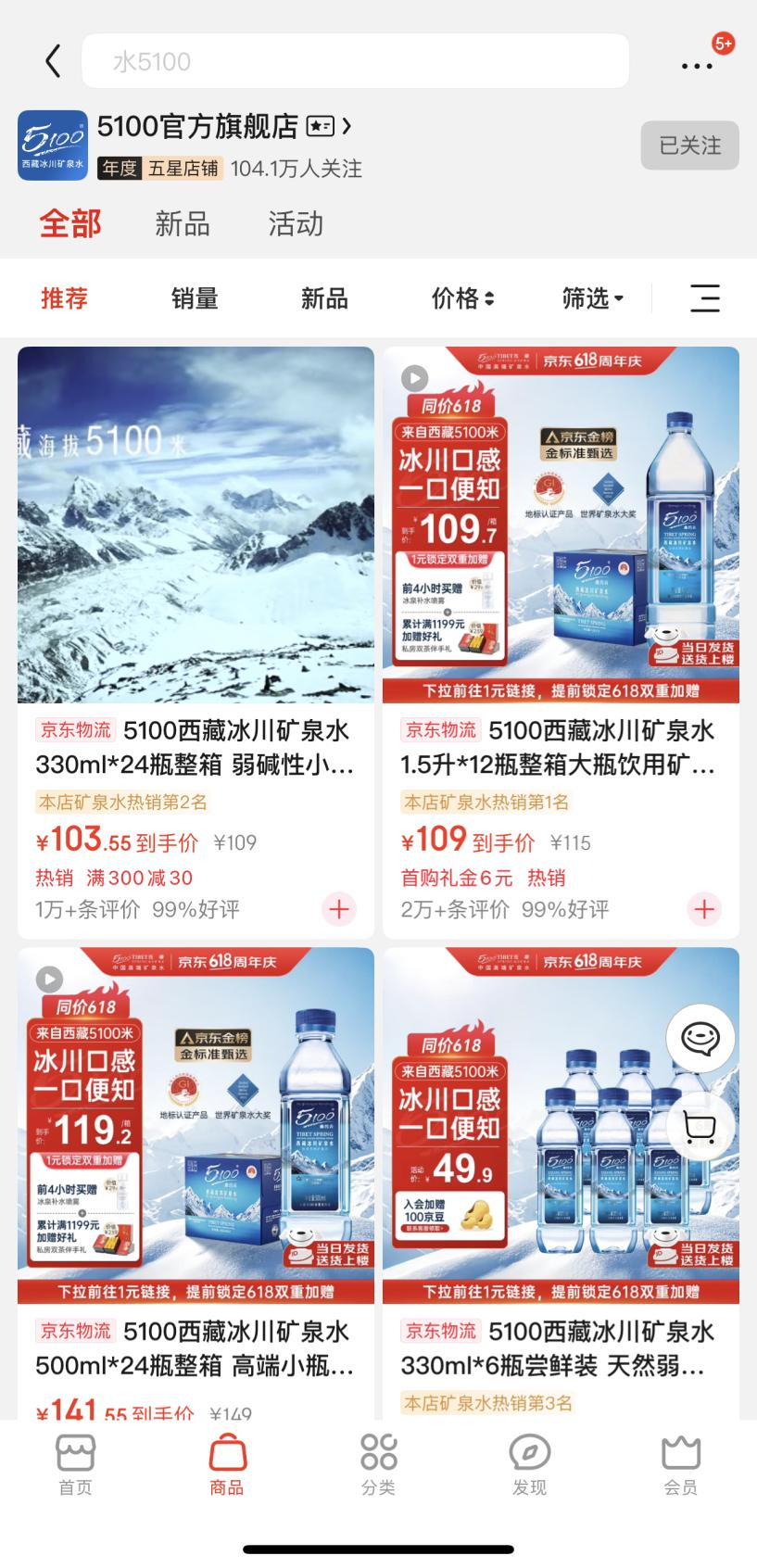Open the 500ml*24瓶整箱 product card
Viewport: 757px width, 1568px height.
(x=196, y=1183)
